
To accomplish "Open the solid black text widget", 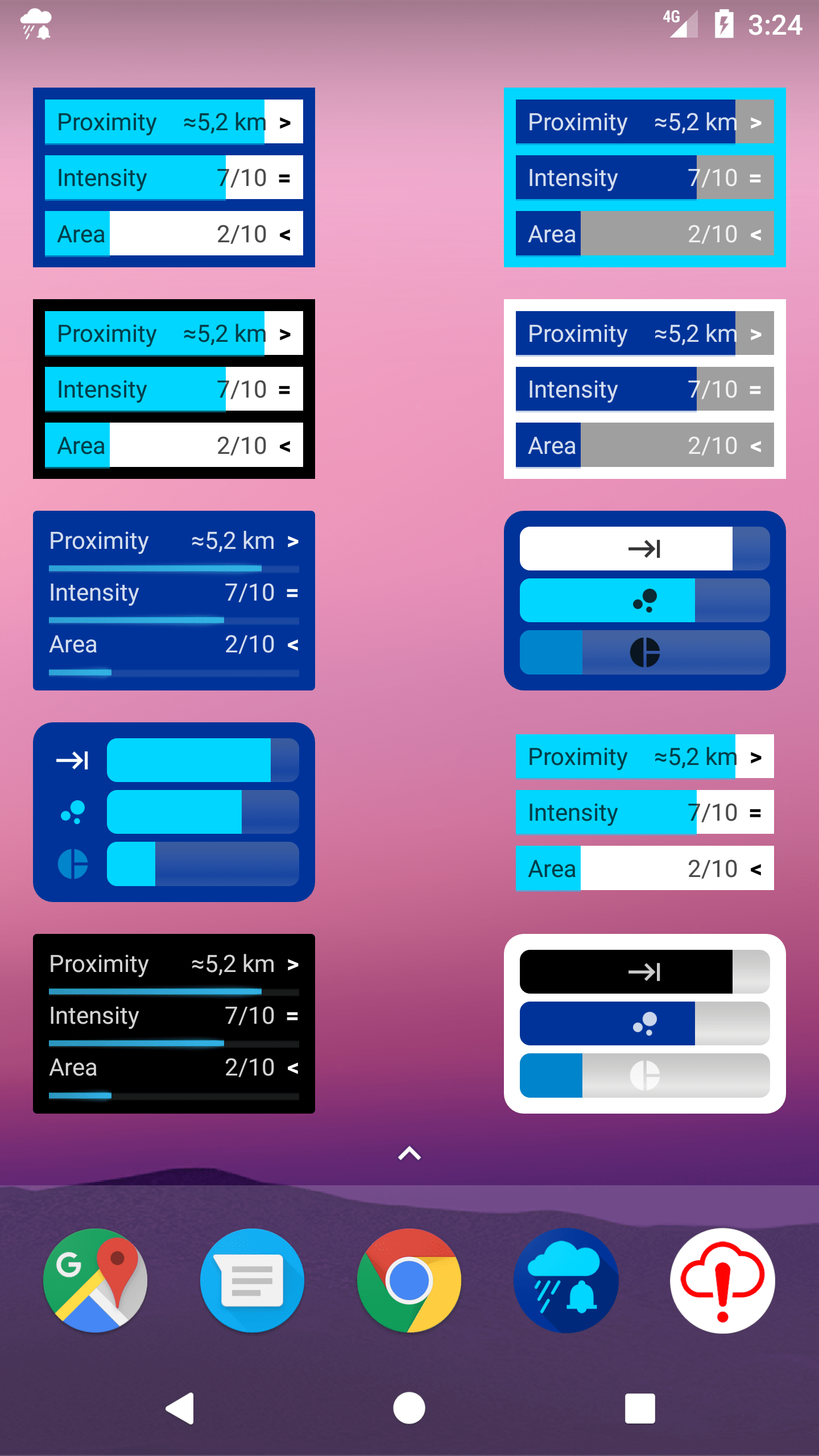I will coord(174,1024).
